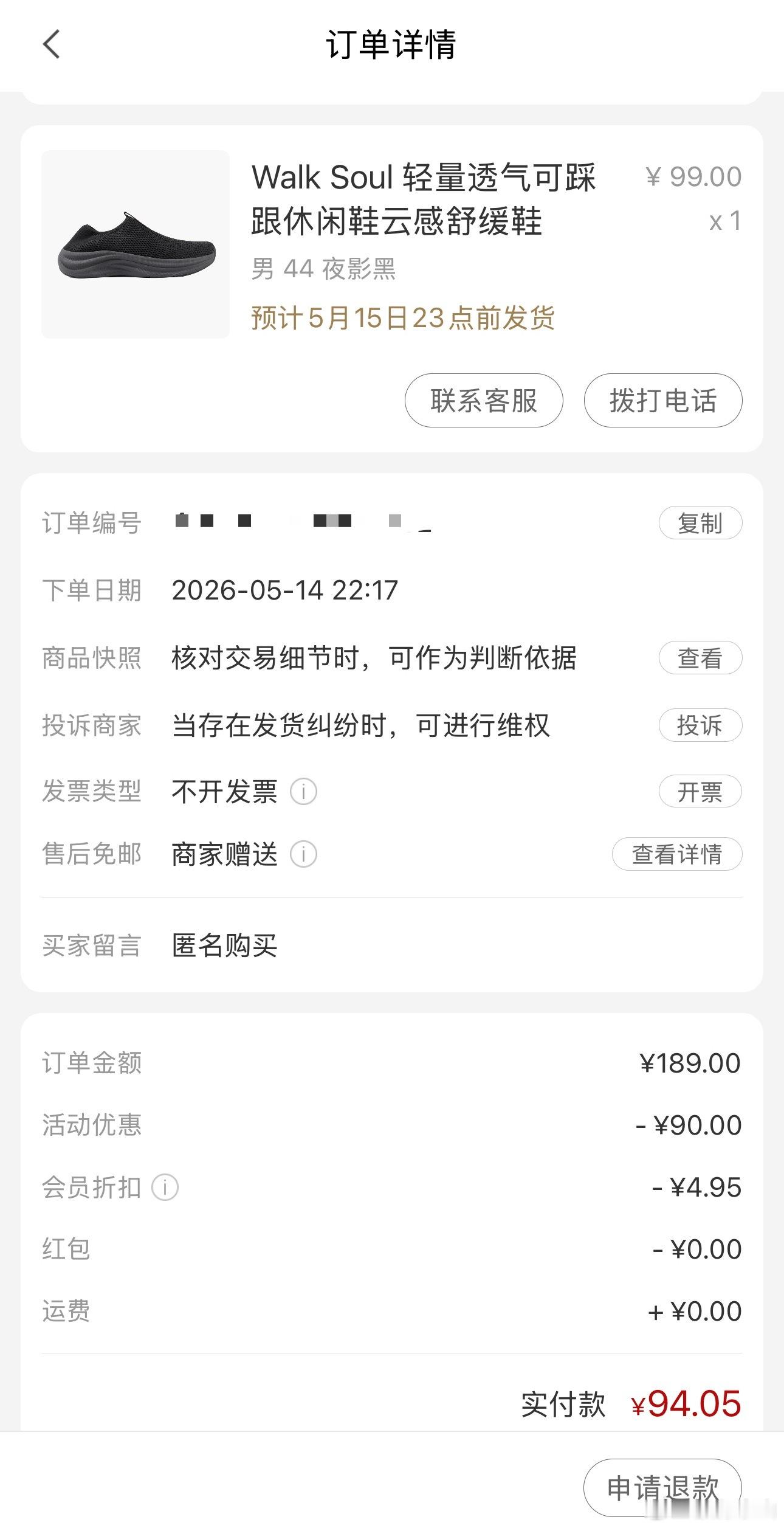Request an invoice via 开票
The height and width of the screenshot is (1528, 784).
tap(700, 791)
